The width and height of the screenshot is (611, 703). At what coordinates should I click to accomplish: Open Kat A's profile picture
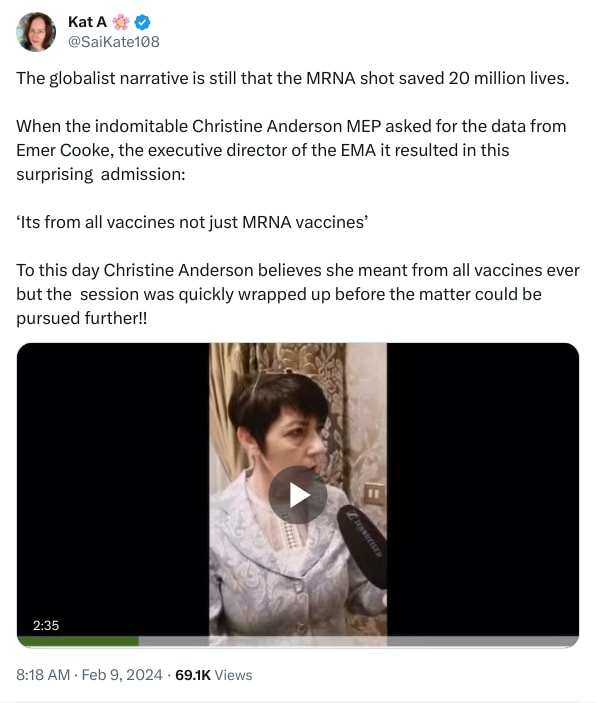[36, 31]
